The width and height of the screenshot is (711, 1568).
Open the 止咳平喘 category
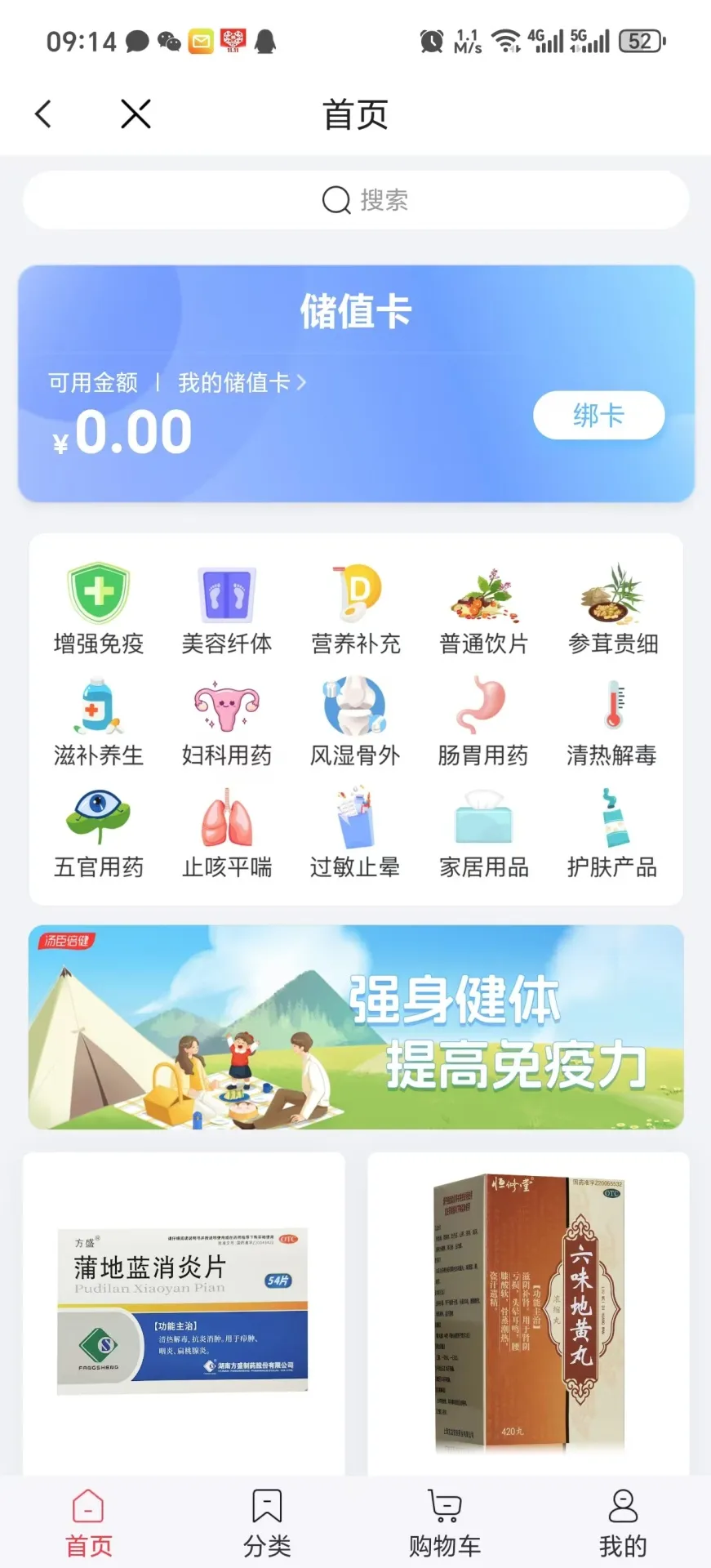pyautogui.click(x=227, y=833)
